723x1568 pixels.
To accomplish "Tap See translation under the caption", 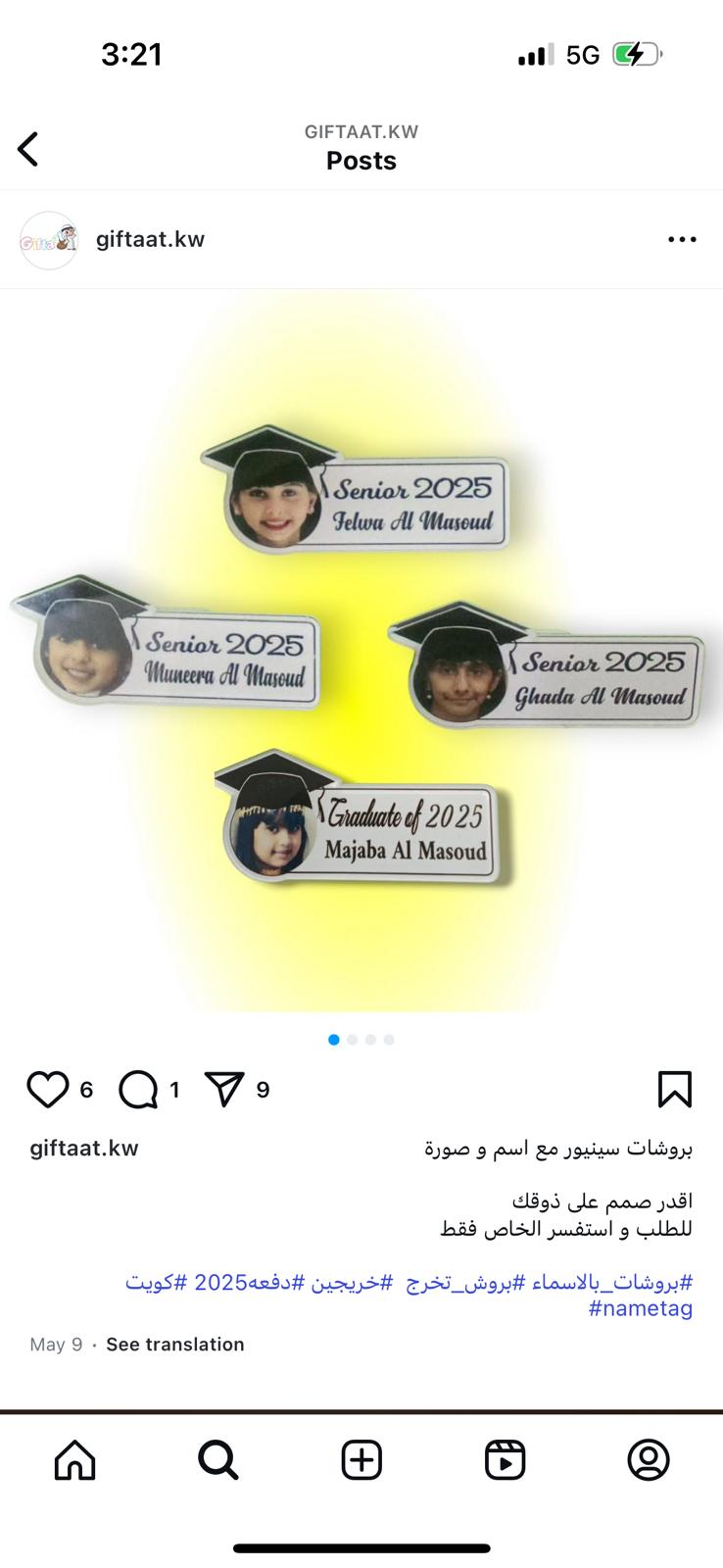I will click(175, 1345).
